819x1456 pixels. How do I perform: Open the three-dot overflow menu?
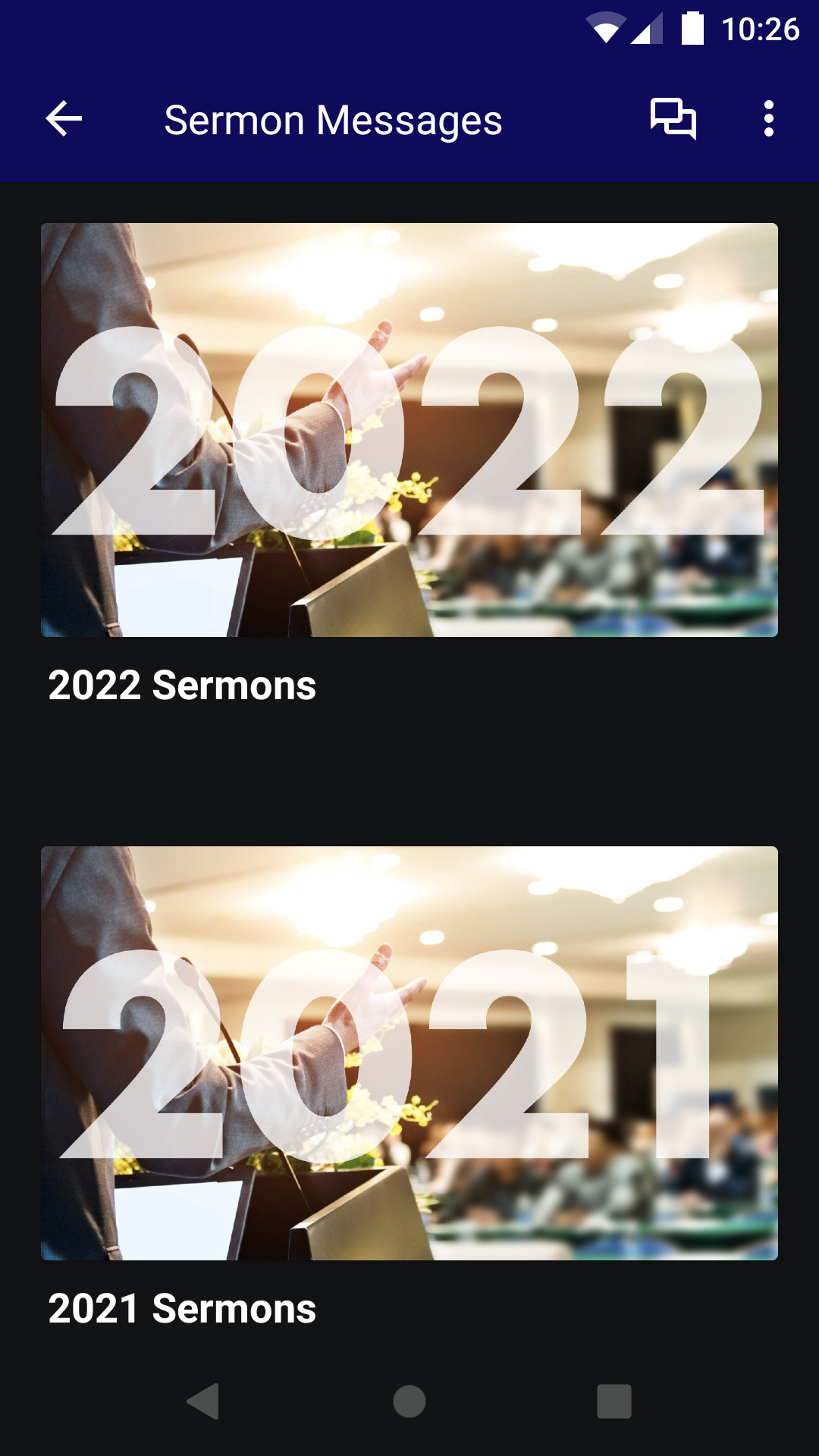pos(768,119)
